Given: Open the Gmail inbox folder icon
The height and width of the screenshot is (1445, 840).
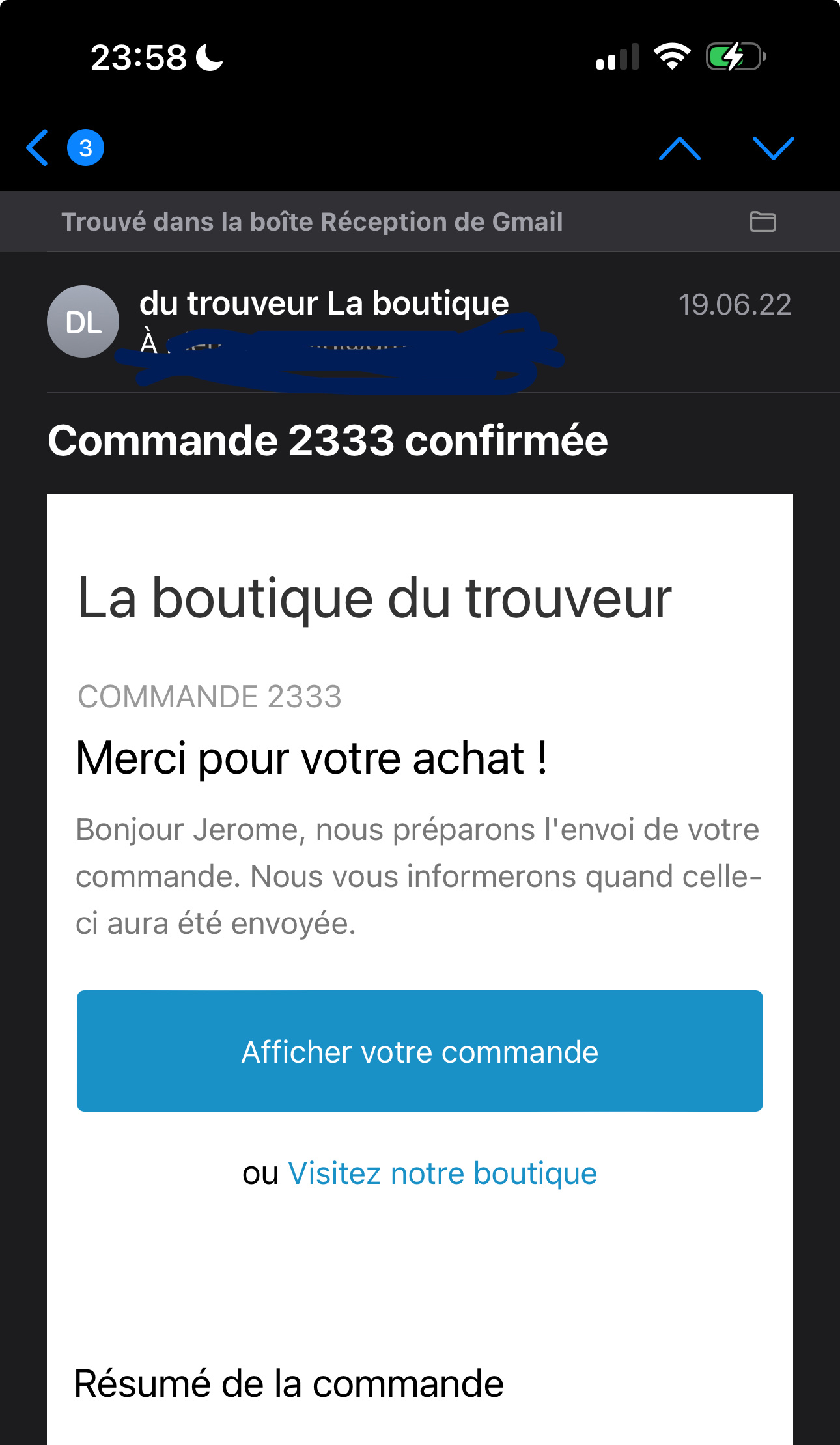Looking at the screenshot, I should point(762,222).
